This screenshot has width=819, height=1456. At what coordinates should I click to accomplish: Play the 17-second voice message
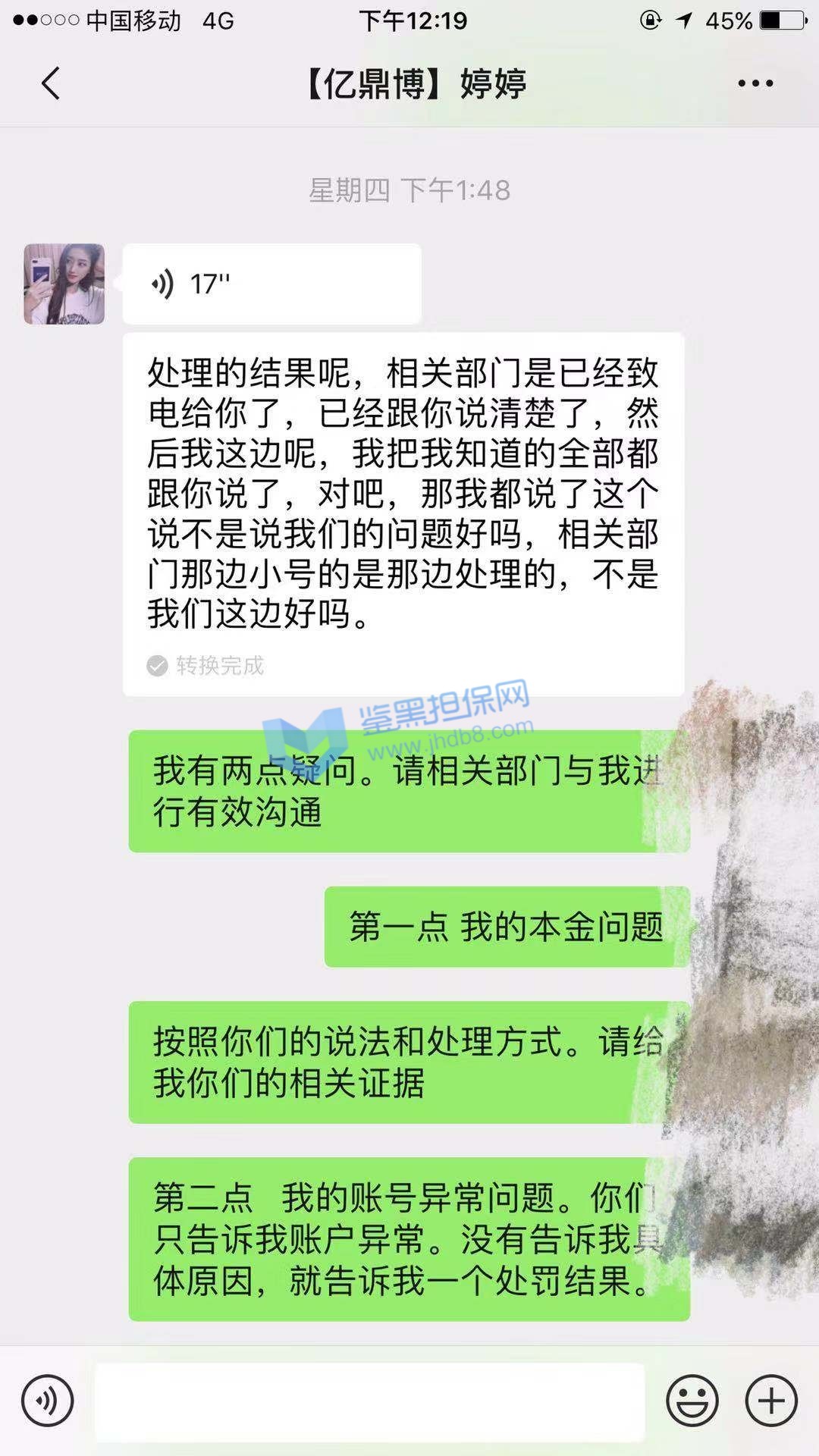point(271,284)
